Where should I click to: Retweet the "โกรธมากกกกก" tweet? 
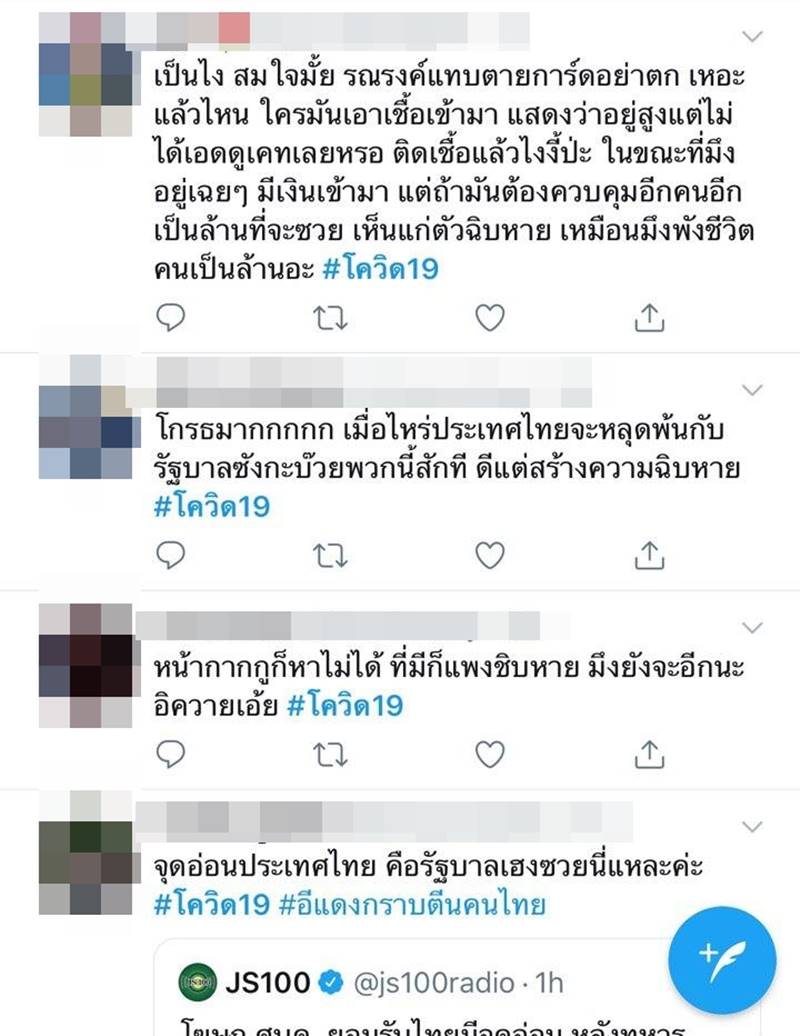click(x=330, y=555)
